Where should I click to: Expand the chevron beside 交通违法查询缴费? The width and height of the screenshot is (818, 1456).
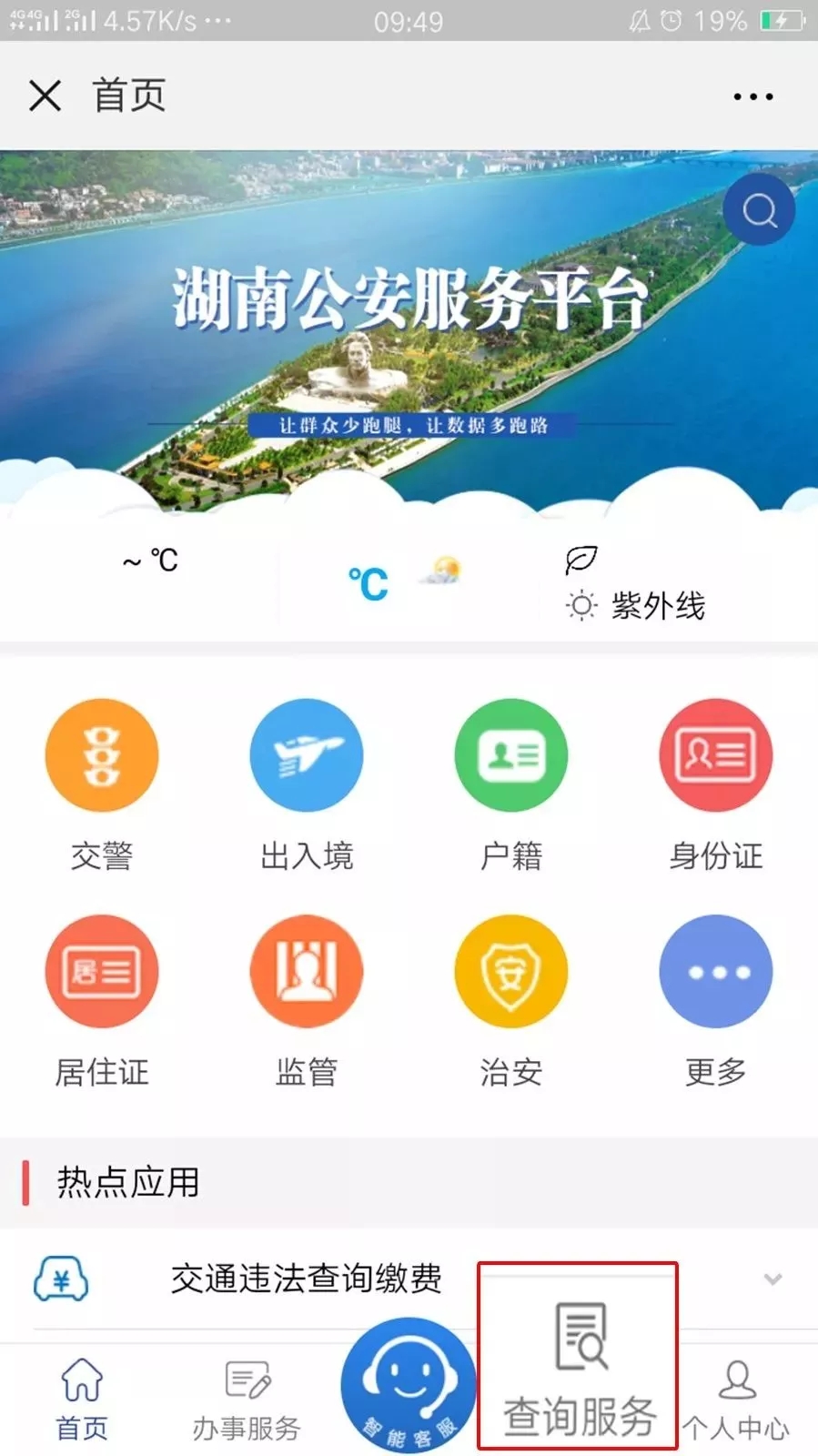[x=773, y=1279]
